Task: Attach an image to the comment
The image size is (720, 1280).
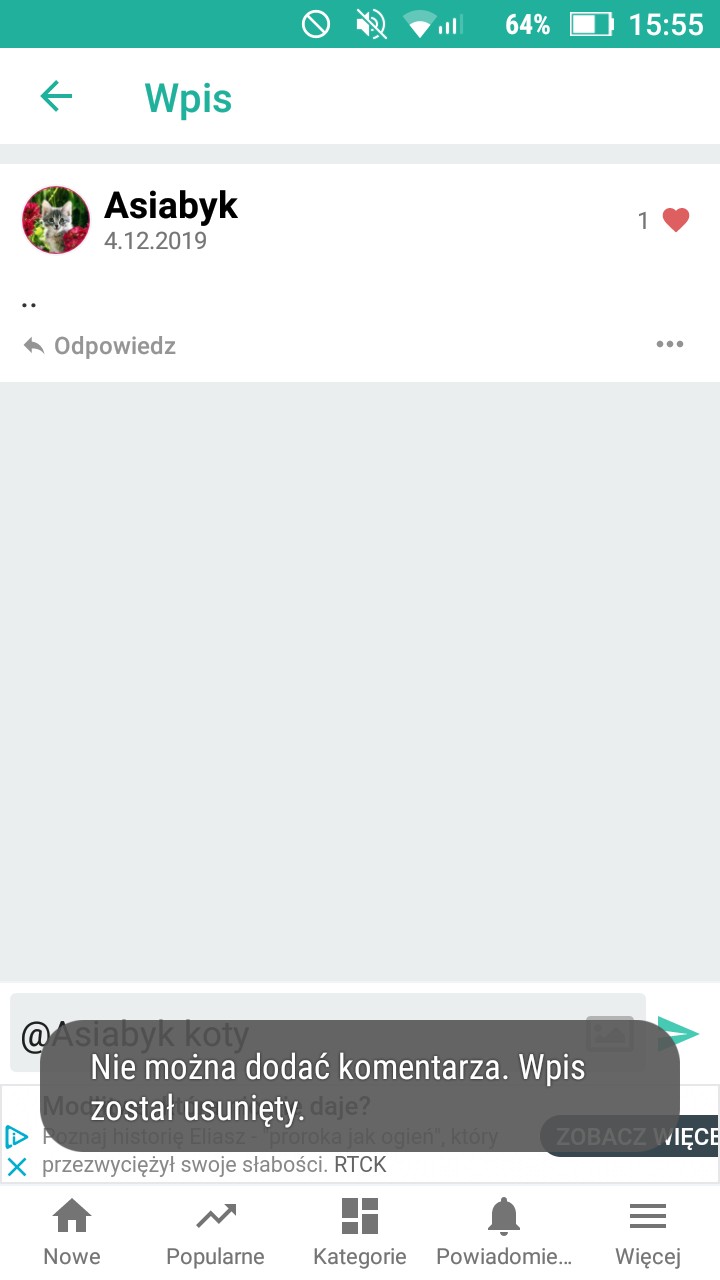Action: tap(609, 1033)
